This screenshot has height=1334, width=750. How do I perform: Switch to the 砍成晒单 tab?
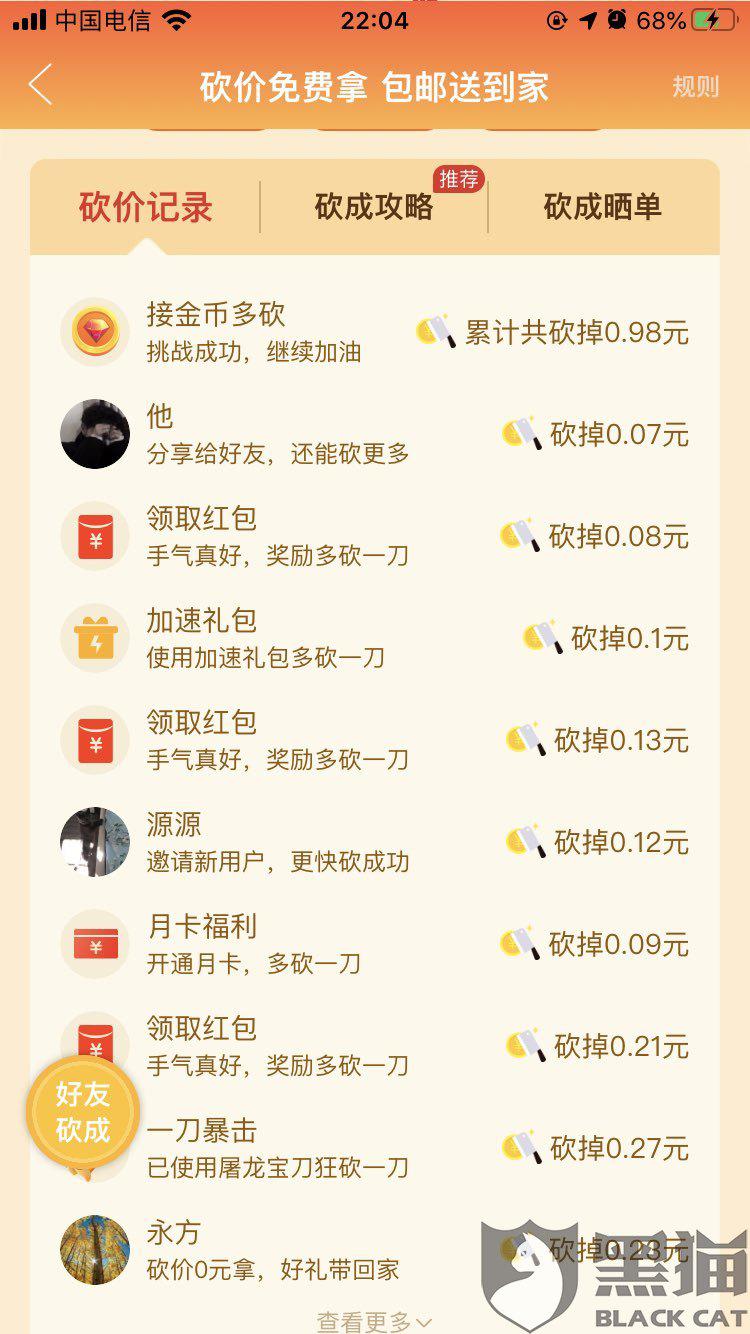click(x=602, y=207)
